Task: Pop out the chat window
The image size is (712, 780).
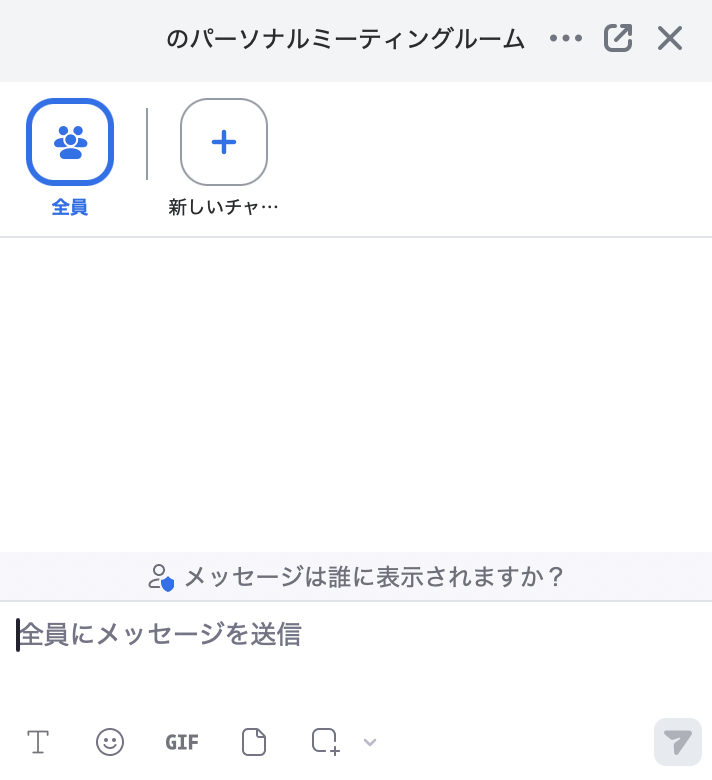Action: [618, 38]
